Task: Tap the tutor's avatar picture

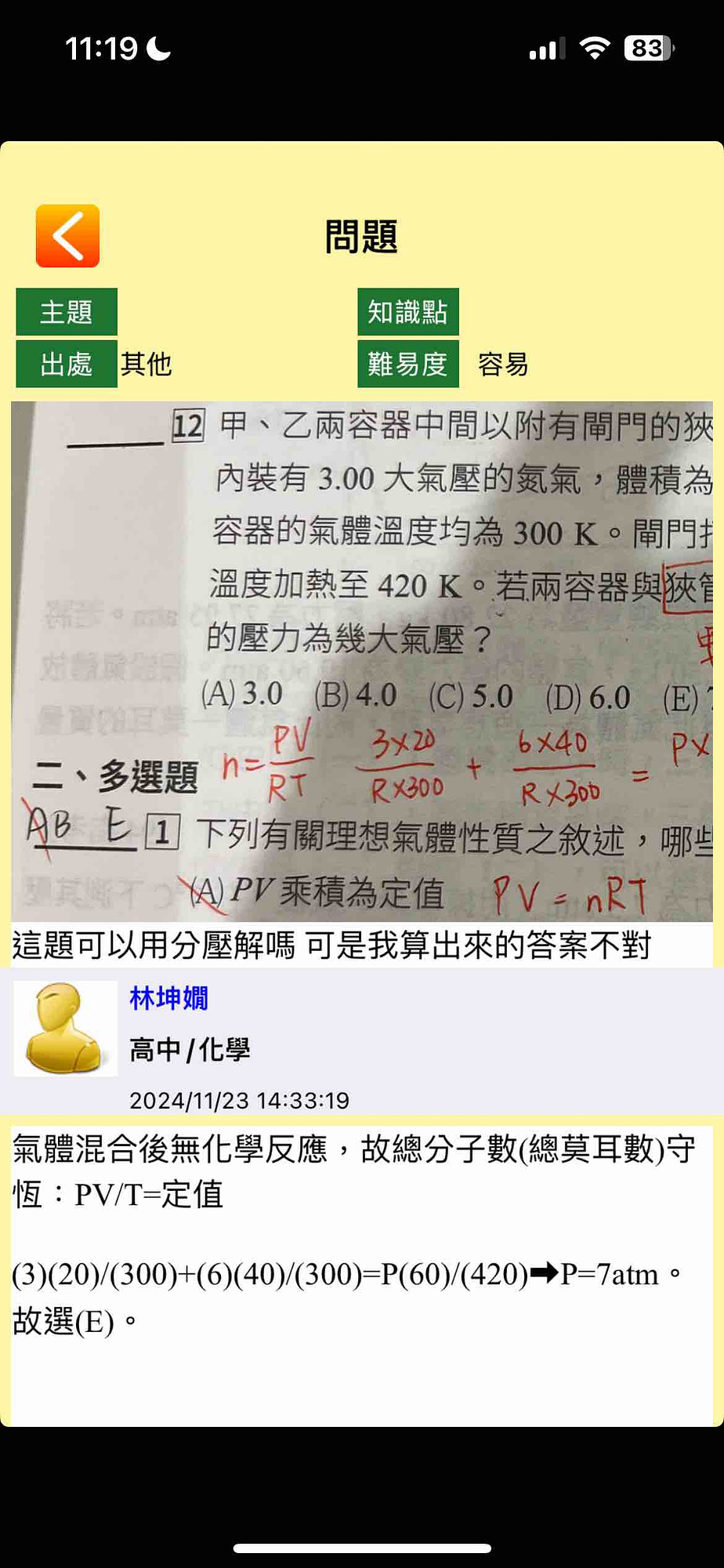Action: click(x=65, y=1028)
